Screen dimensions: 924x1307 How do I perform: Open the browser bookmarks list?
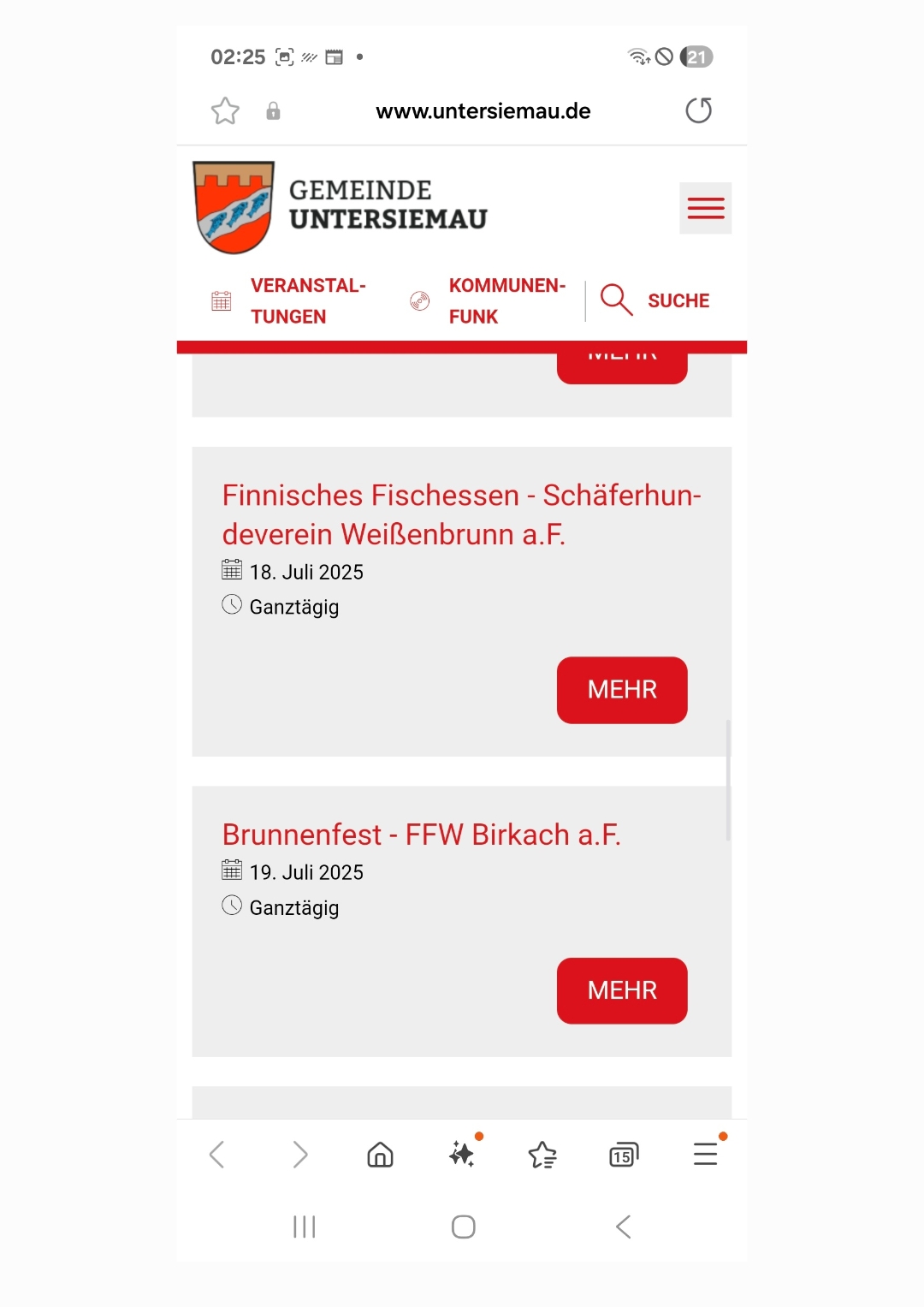coord(542,1155)
